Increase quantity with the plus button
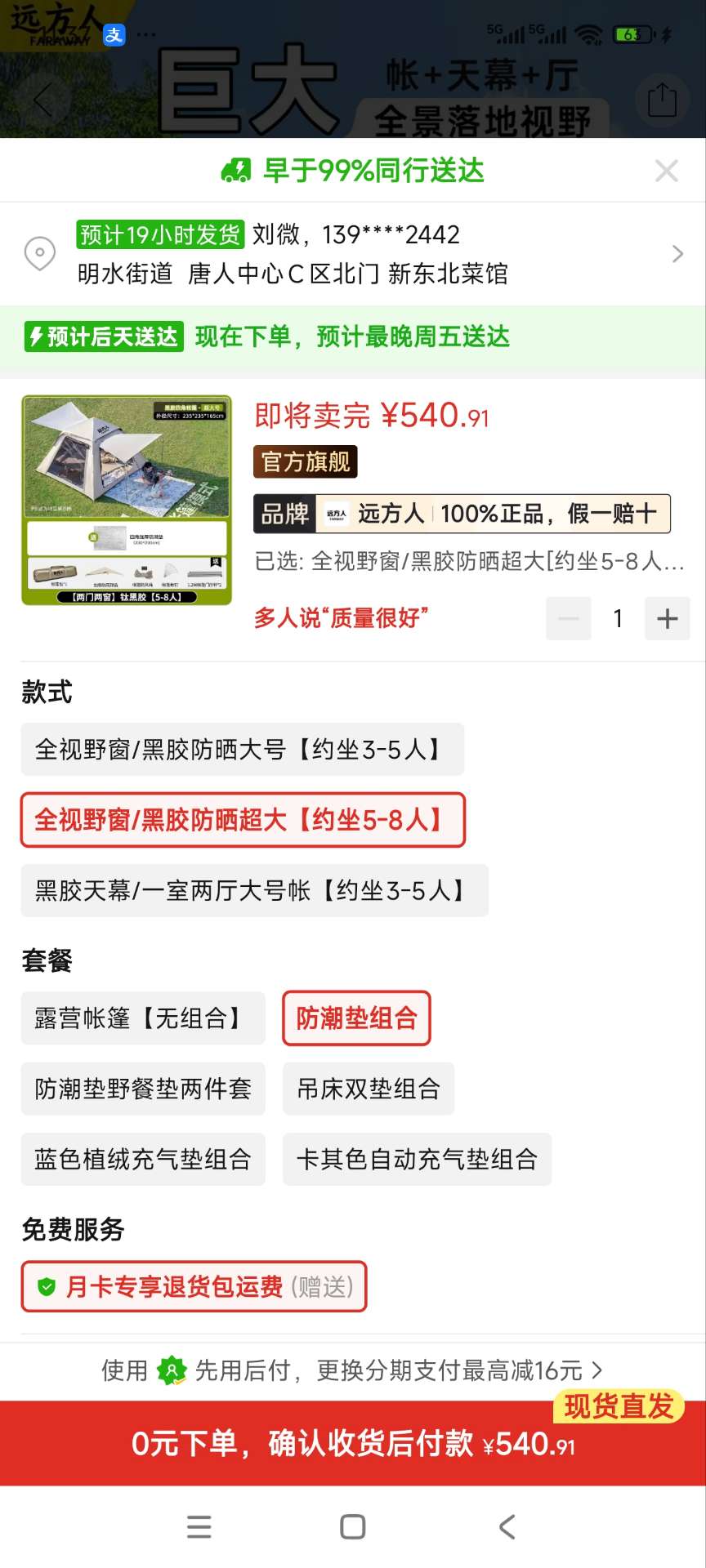 (x=667, y=618)
